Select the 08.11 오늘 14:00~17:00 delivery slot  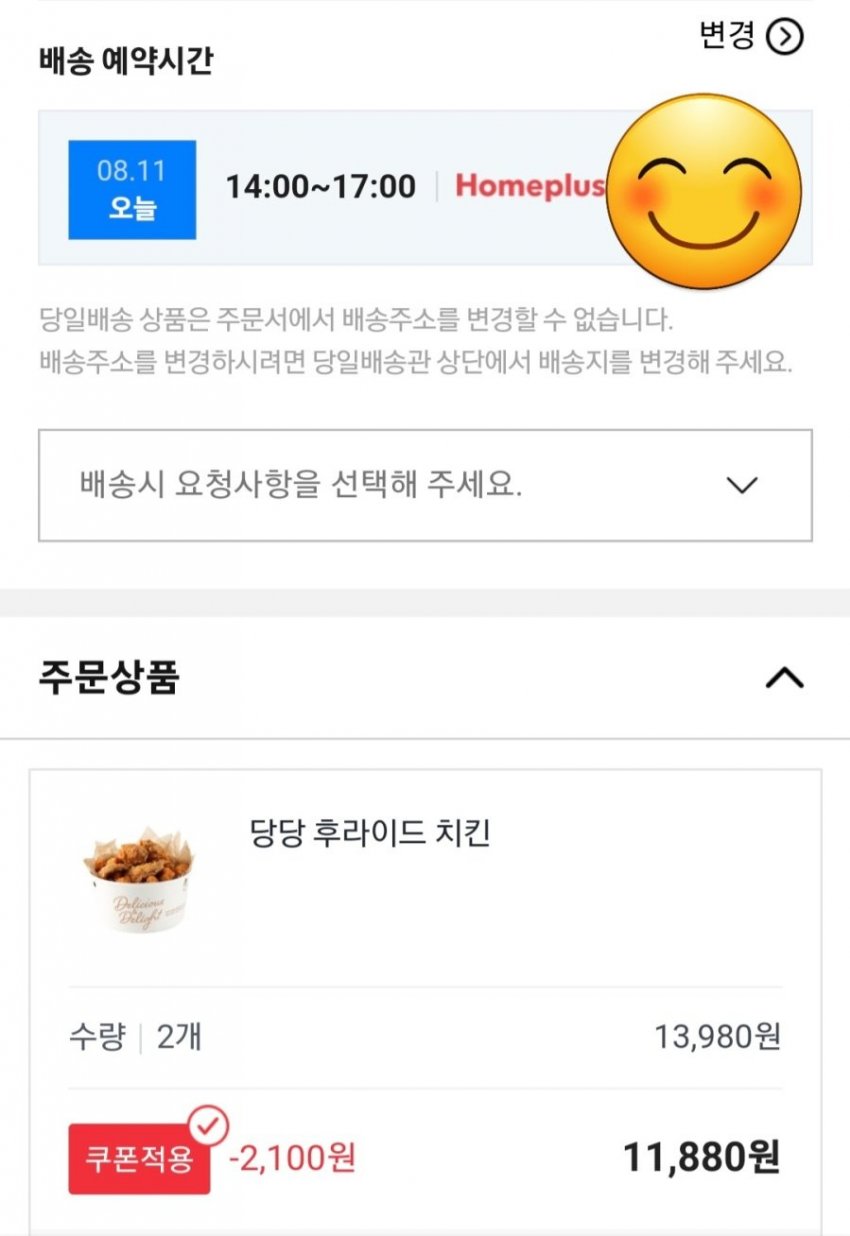tap(320, 188)
